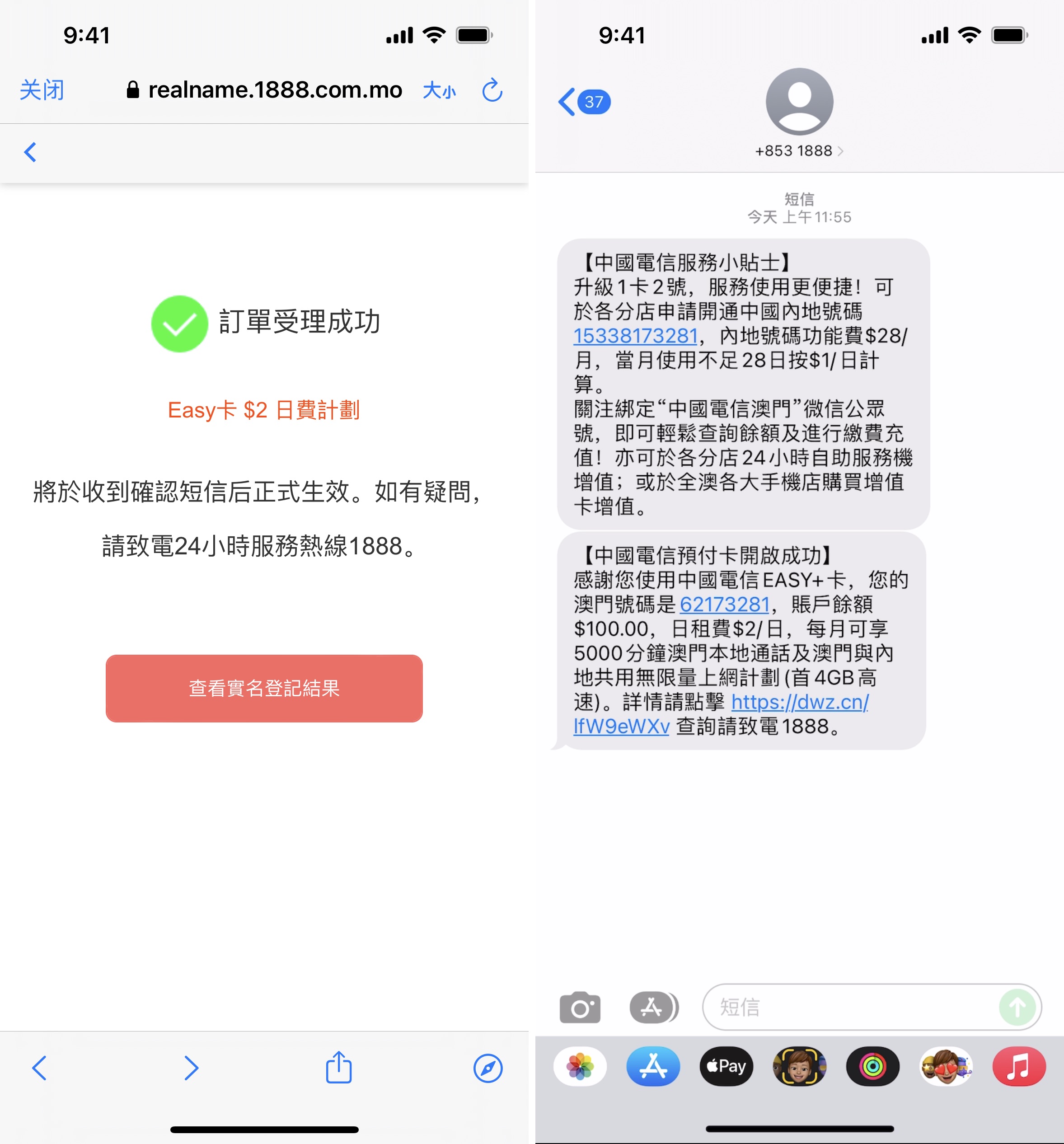1064x1144 pixels.
Task: Tap 关闭 to close the browser
Action: [42, 90]
